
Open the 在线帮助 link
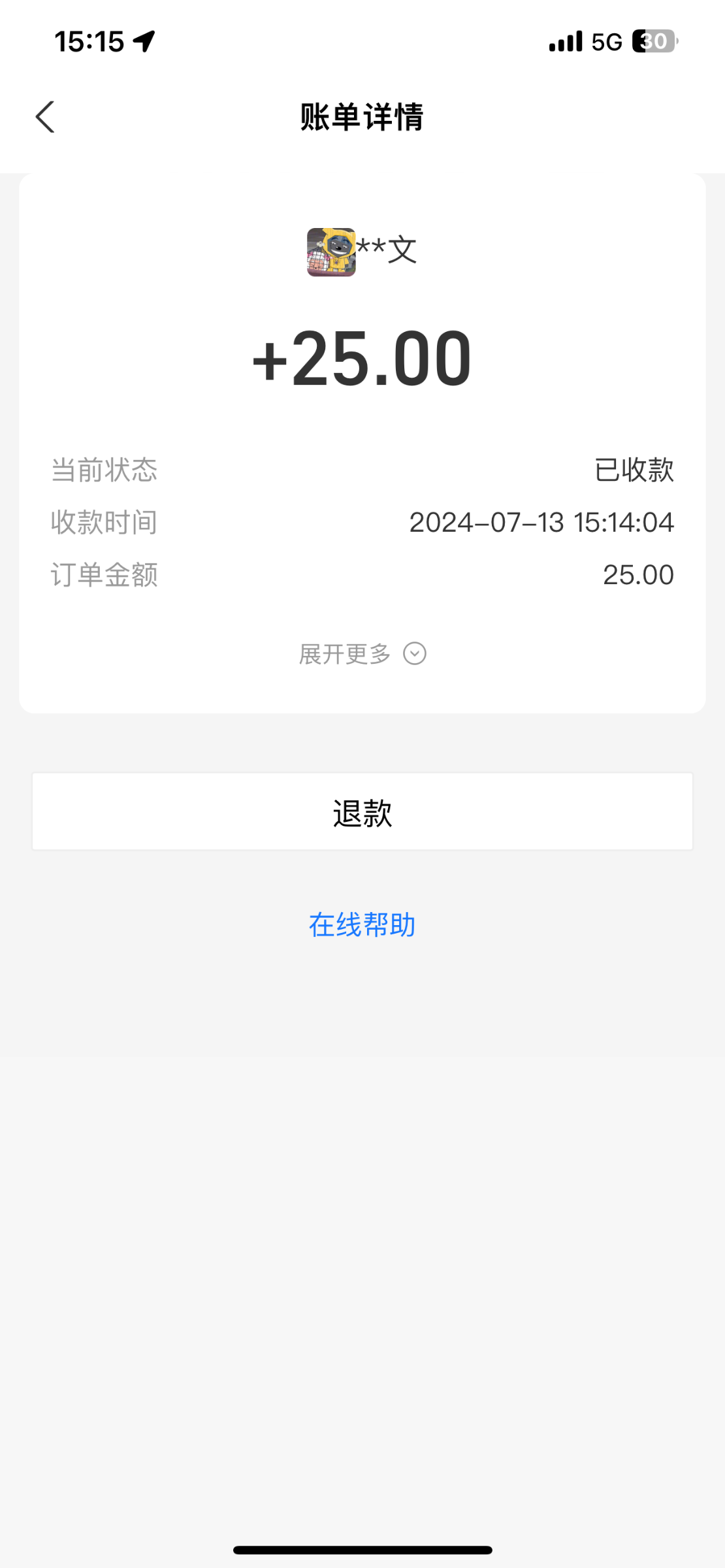click(x=362, y=924)
